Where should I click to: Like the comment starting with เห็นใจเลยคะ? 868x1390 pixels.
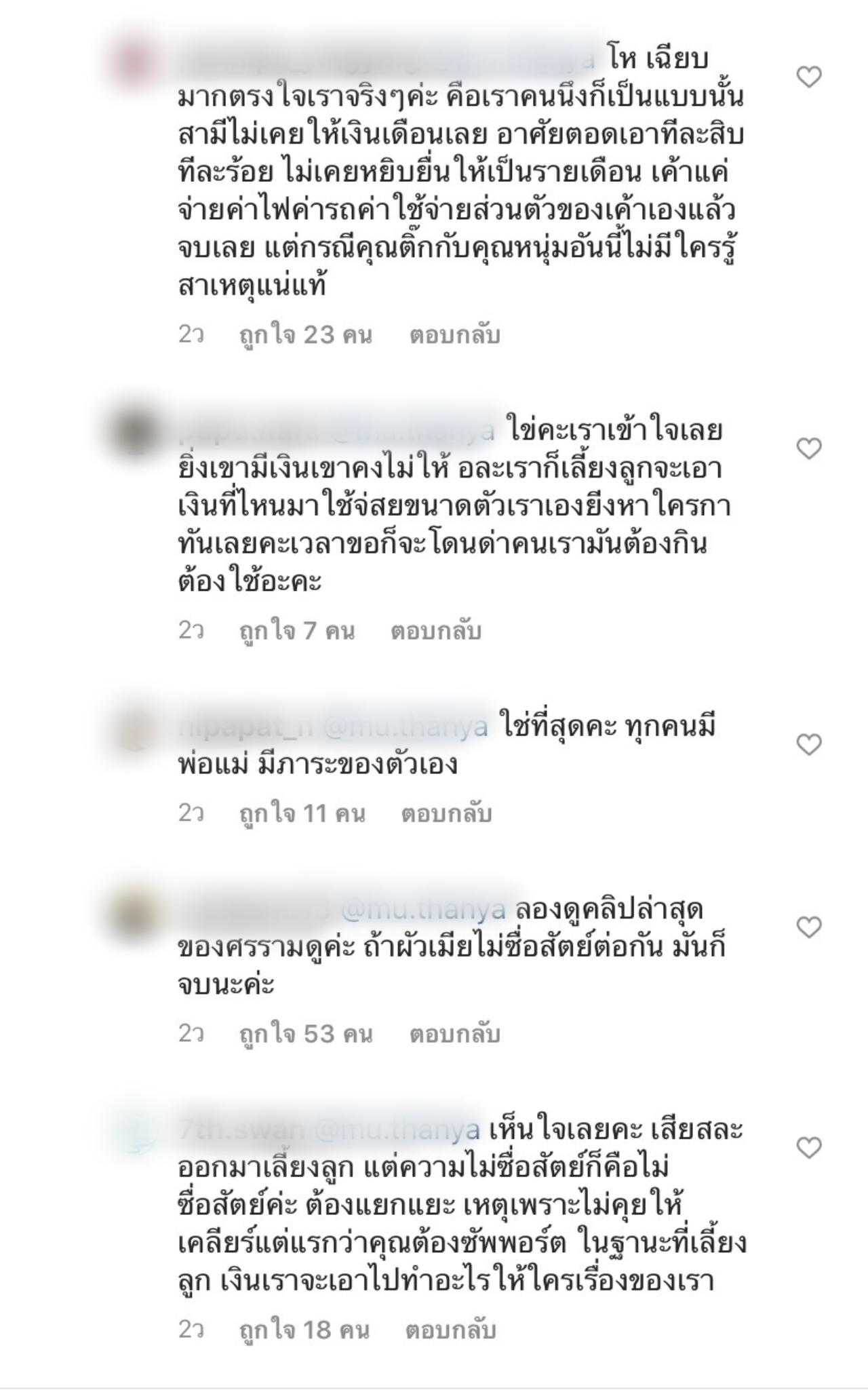[808, 1148]
